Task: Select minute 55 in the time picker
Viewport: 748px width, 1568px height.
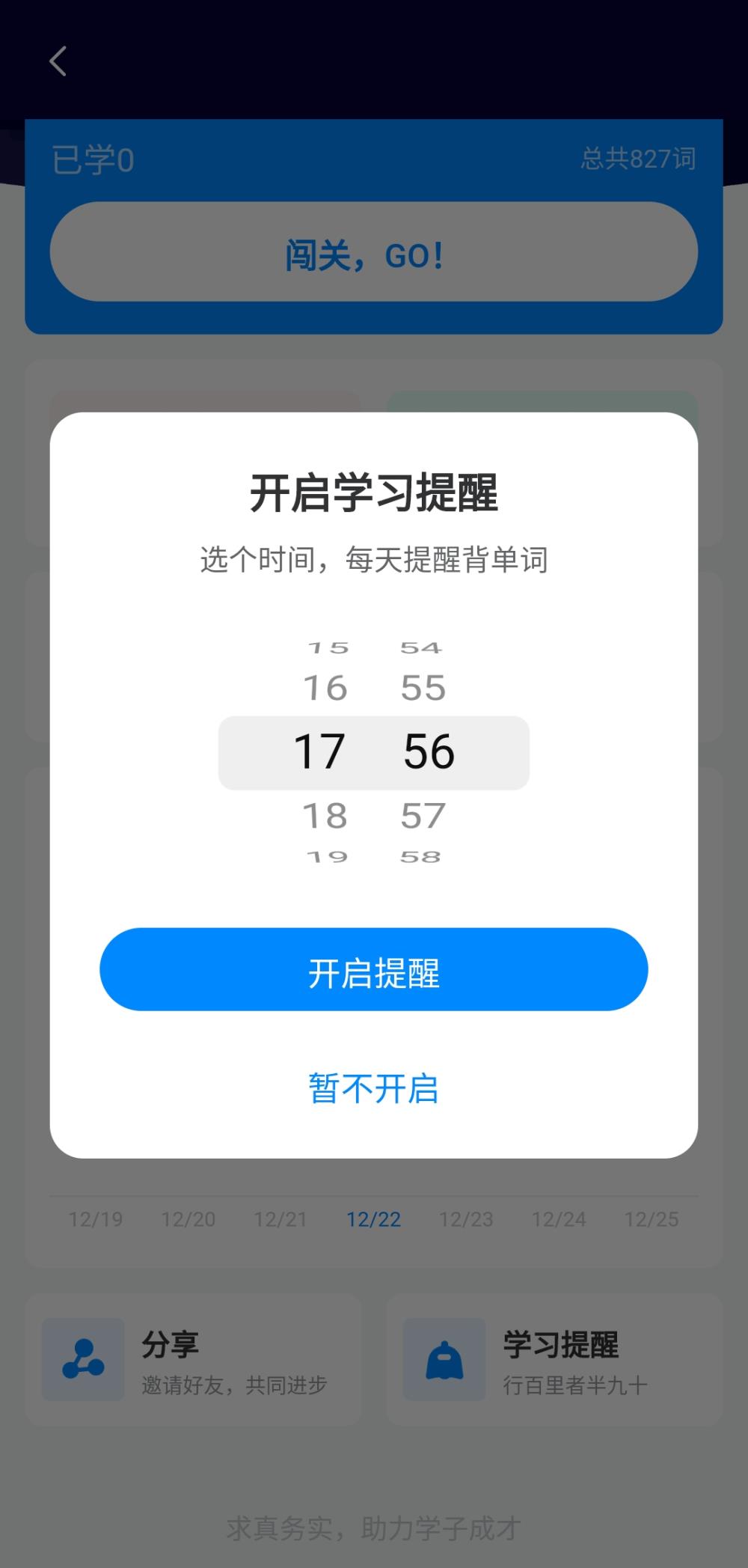Action: 423,688
